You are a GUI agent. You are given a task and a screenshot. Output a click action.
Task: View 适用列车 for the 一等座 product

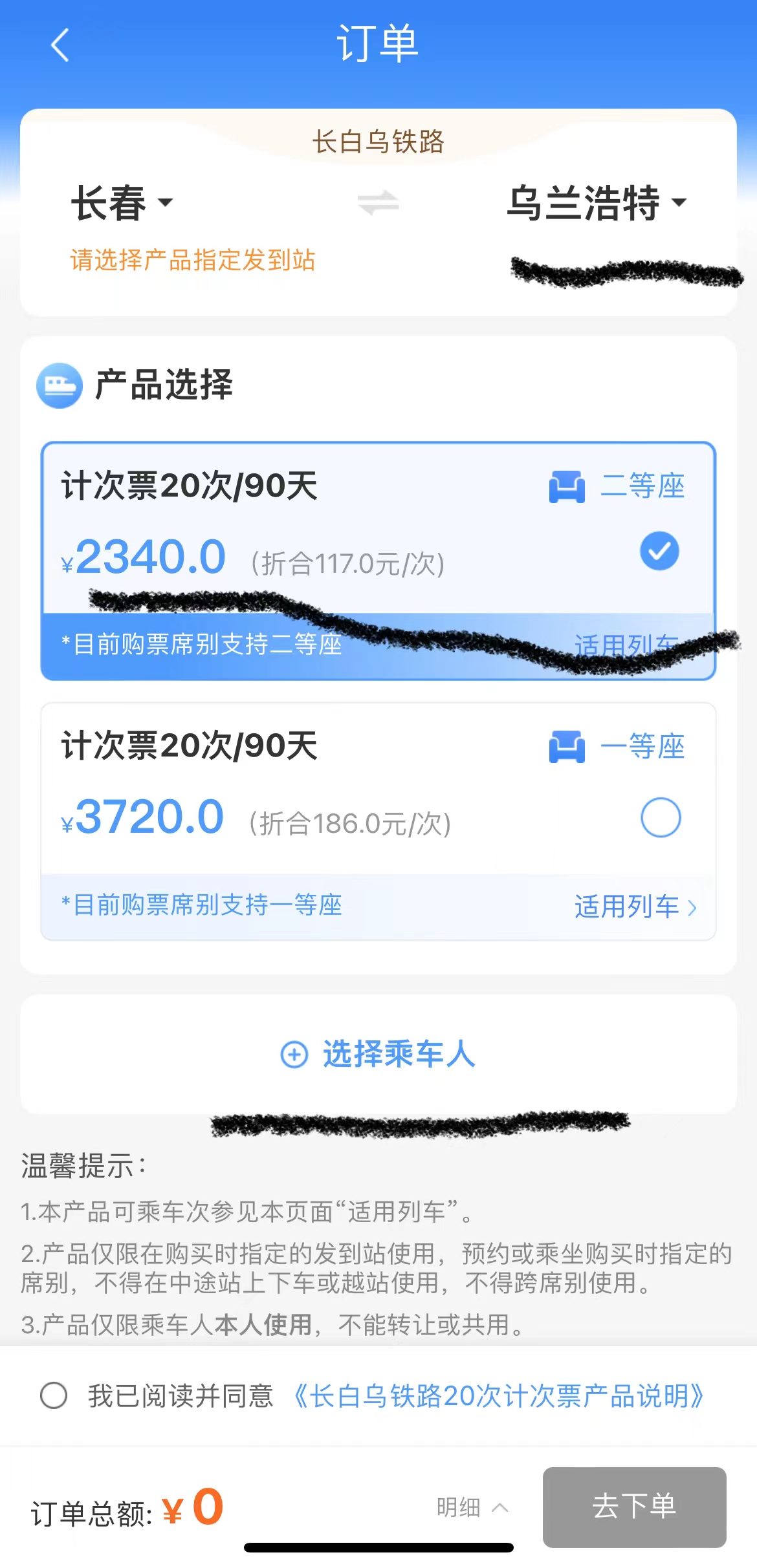point(635,907)
